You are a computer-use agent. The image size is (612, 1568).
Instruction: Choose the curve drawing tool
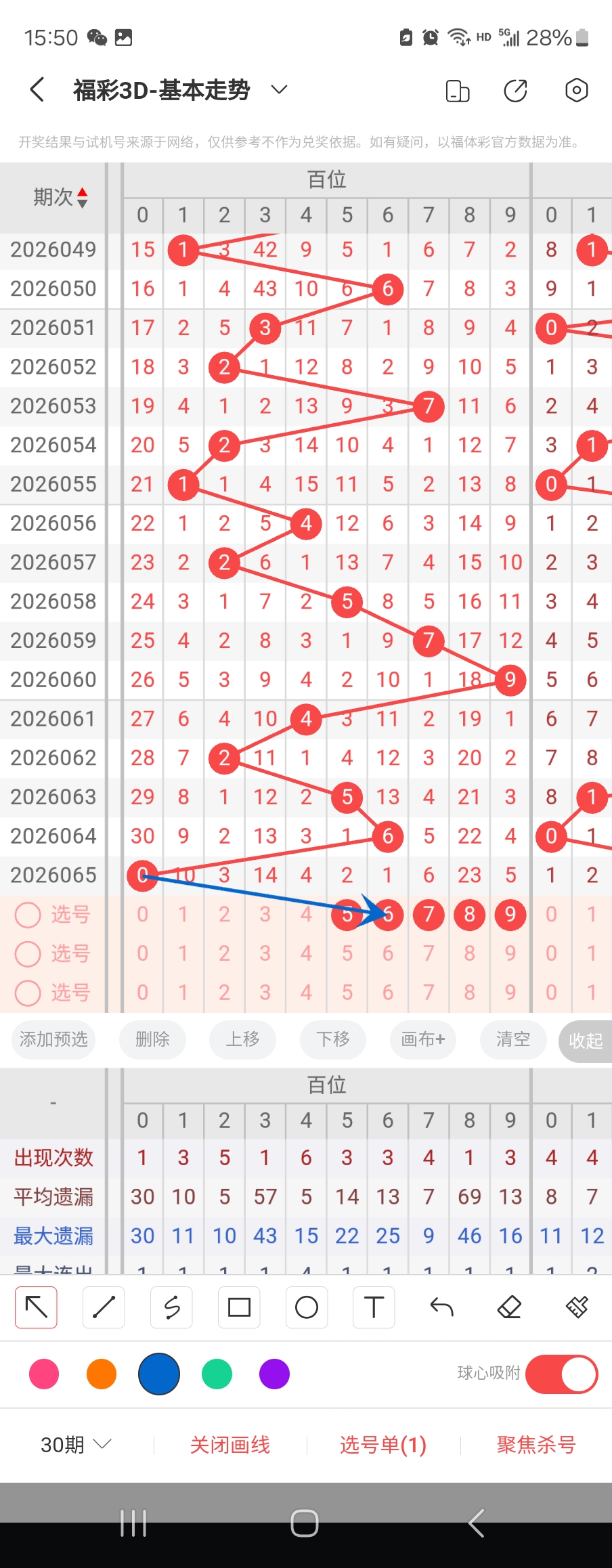point(171,1307)
